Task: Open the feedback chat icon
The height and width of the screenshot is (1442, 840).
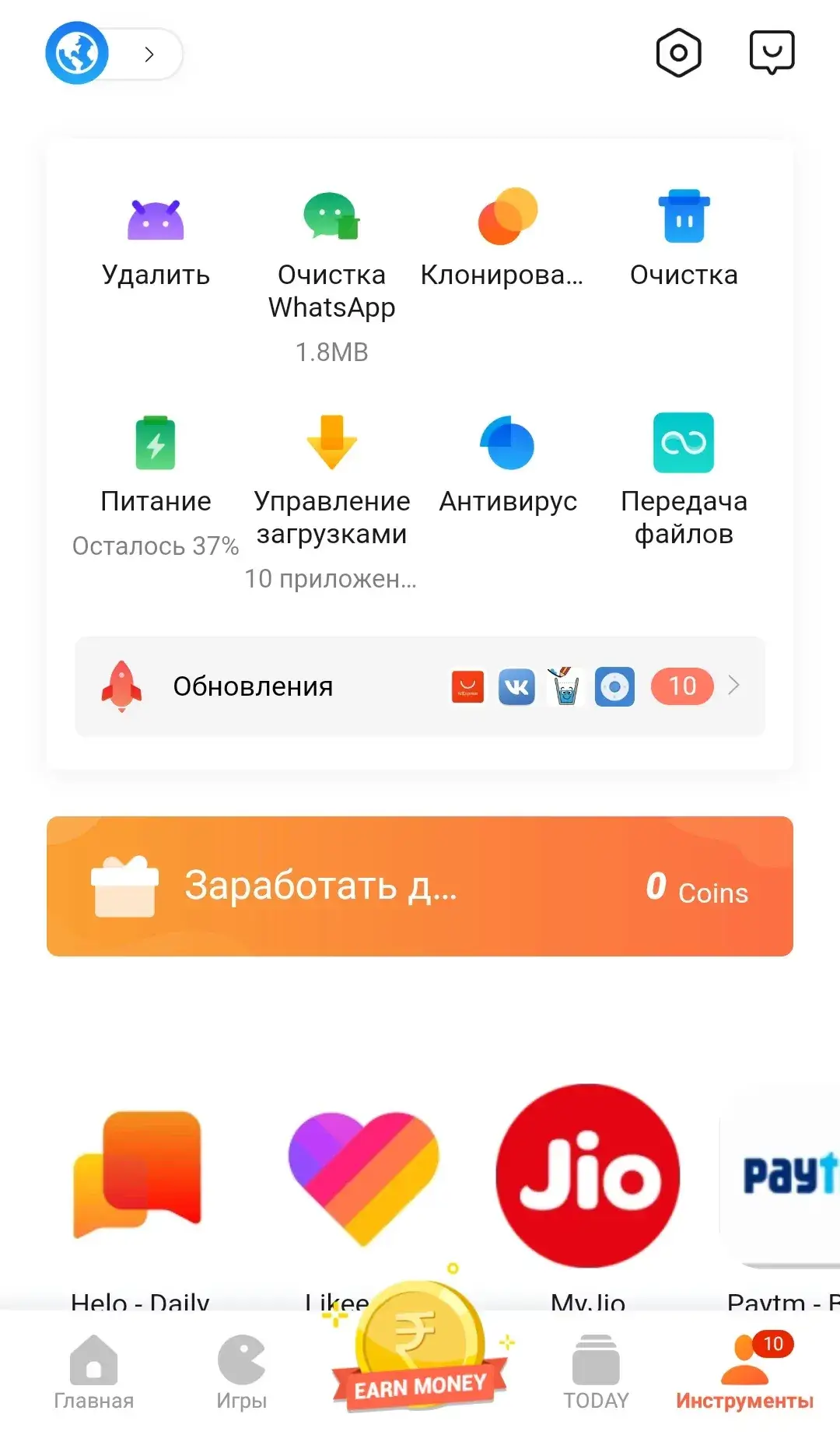Action: pyautogui.click(x=772, y=51)
